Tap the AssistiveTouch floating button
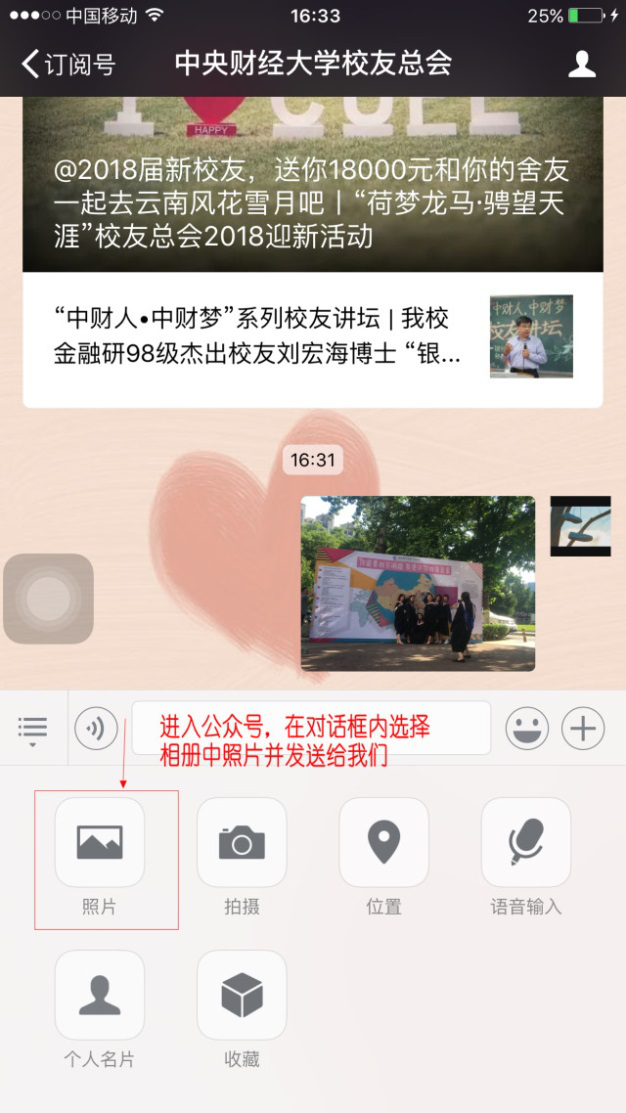The height and width of the screenshot is (1113, 626). coord(48,599)
